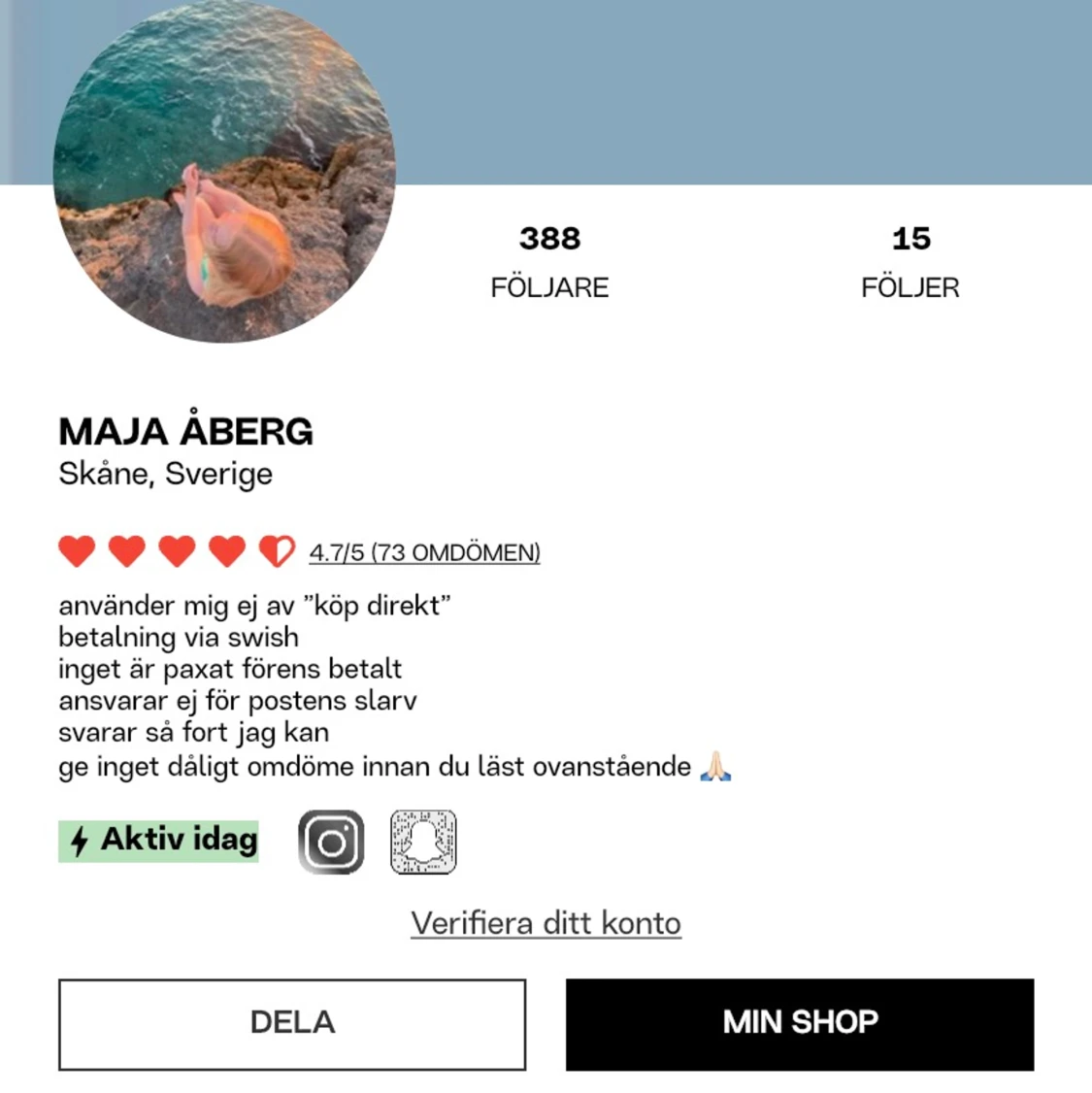Screen dimensions: 1092x1093
Task: Click the third heart in the rating row
Action: tap(177, 549)
